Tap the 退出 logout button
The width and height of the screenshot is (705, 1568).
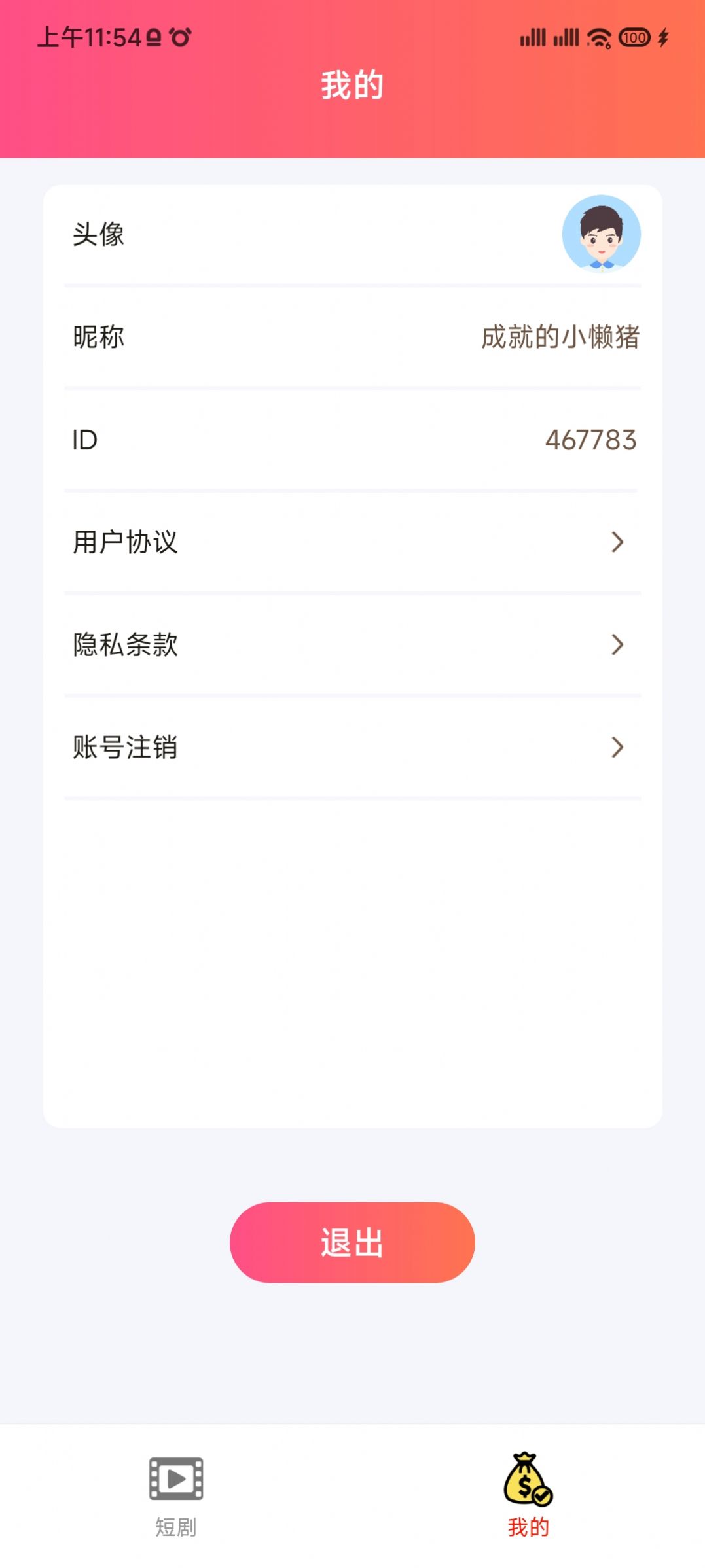click(352, 1242)
